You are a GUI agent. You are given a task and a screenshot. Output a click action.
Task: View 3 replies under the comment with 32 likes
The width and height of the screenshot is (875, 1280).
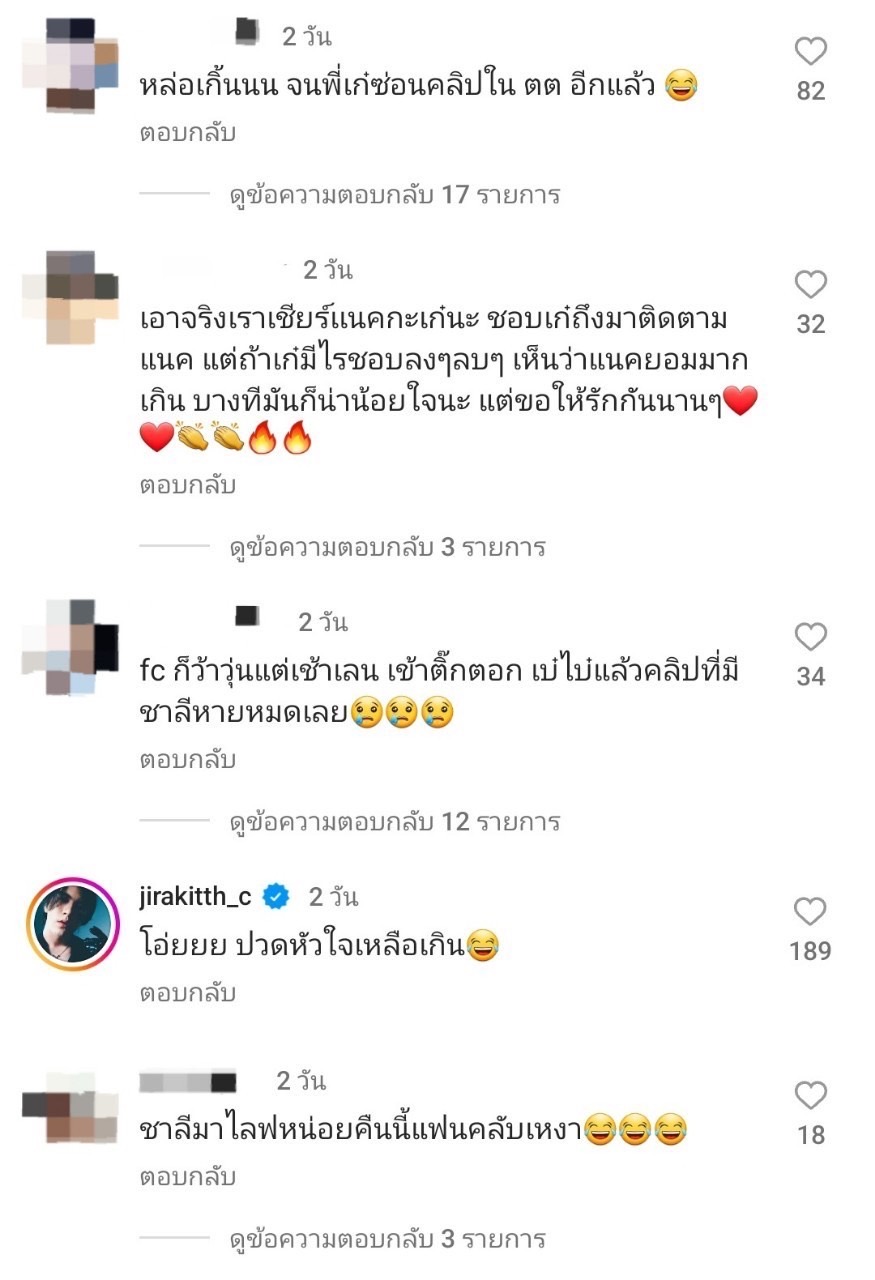tap(387, 548)
